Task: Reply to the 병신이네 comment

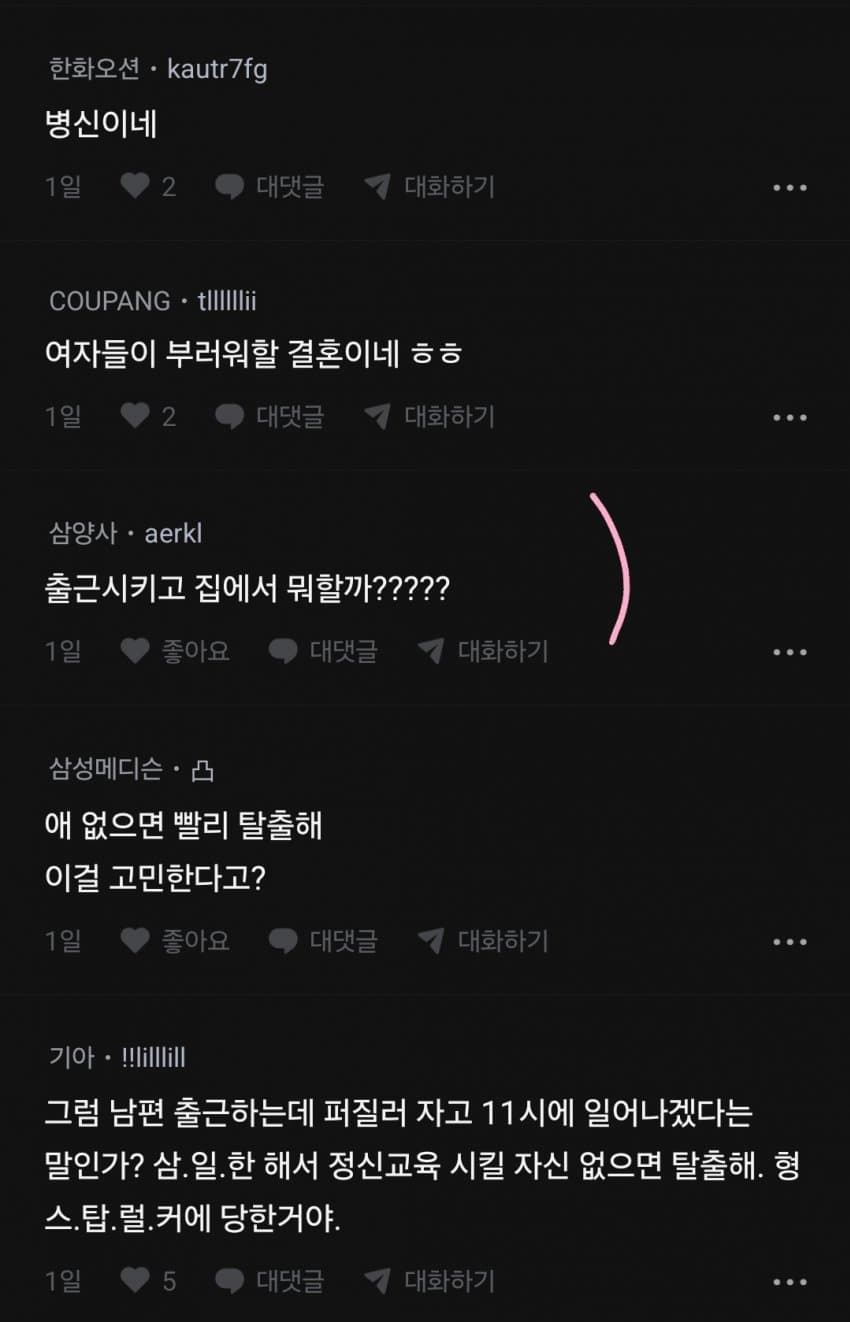Action: pyautogui.click(x=270, y=187)
